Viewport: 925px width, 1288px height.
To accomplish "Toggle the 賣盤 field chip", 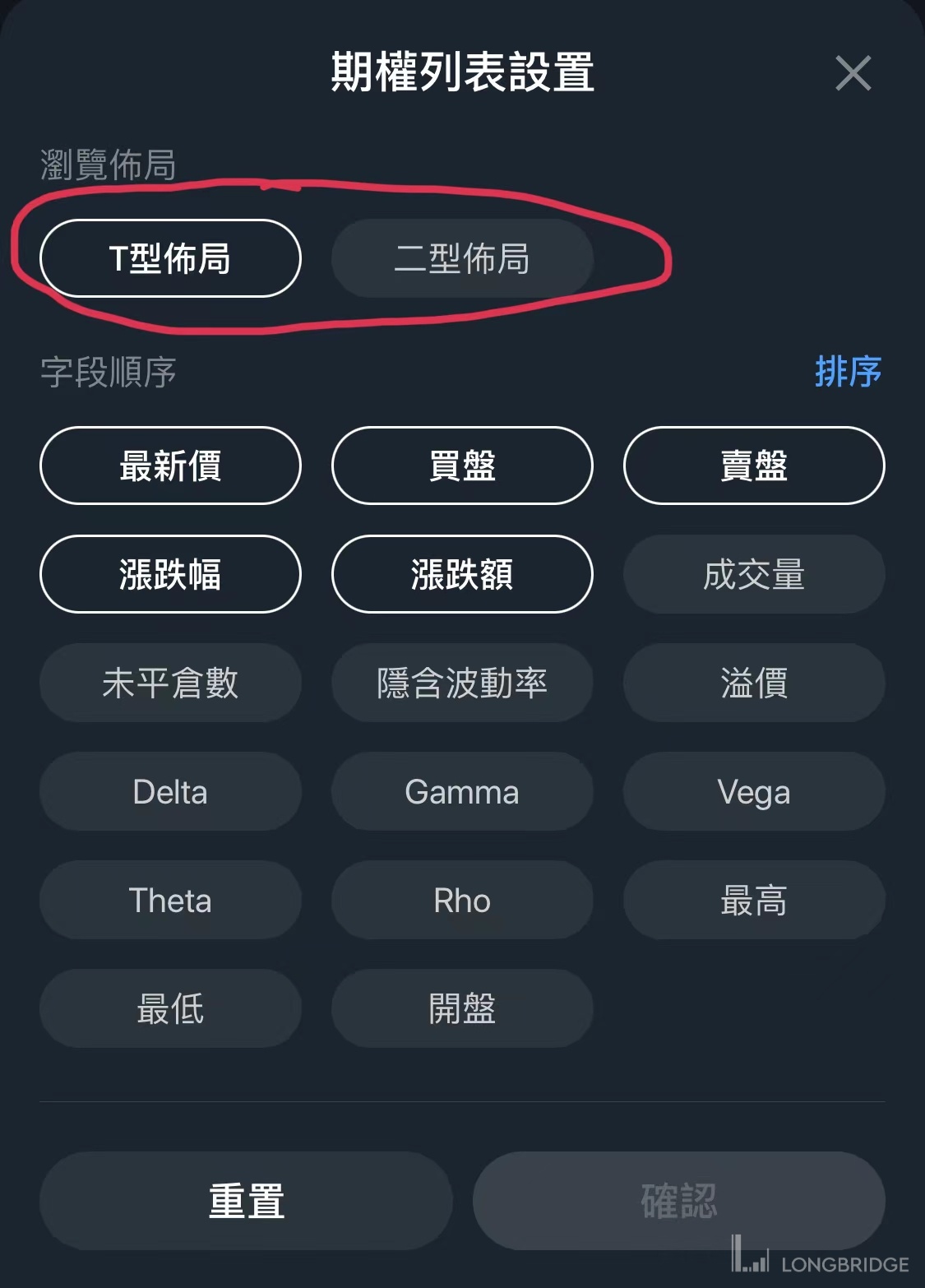I will pos(754,466).
